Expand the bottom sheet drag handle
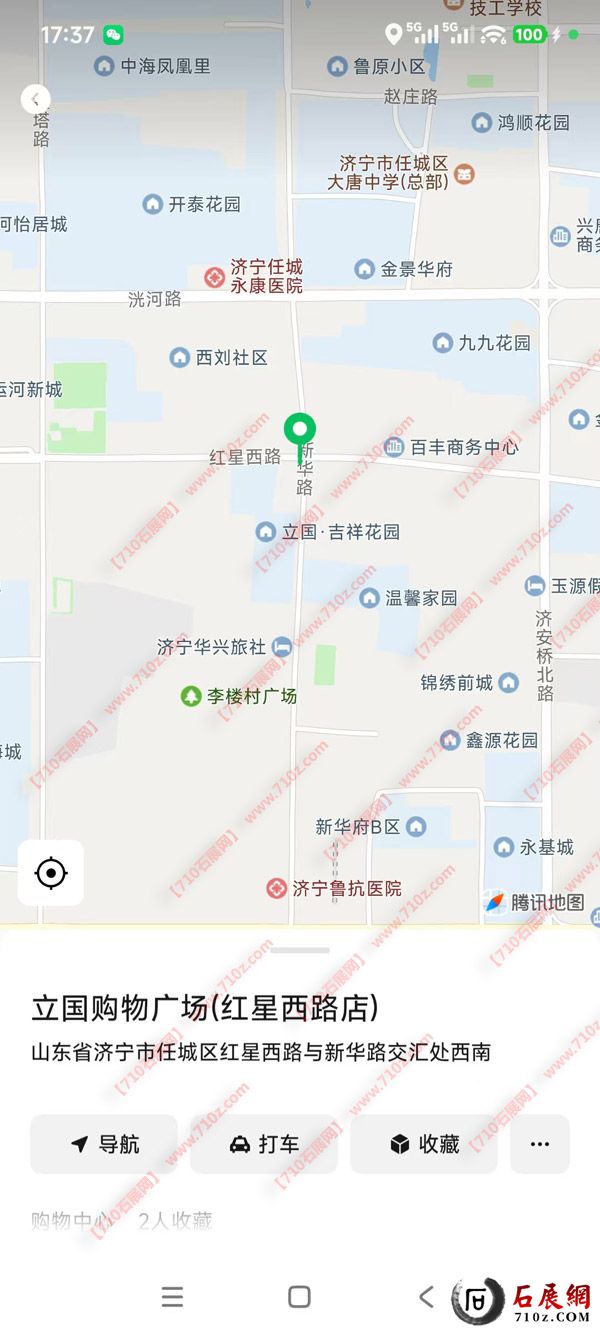The width and height of the screenshot is (600, 1333). 299,950
